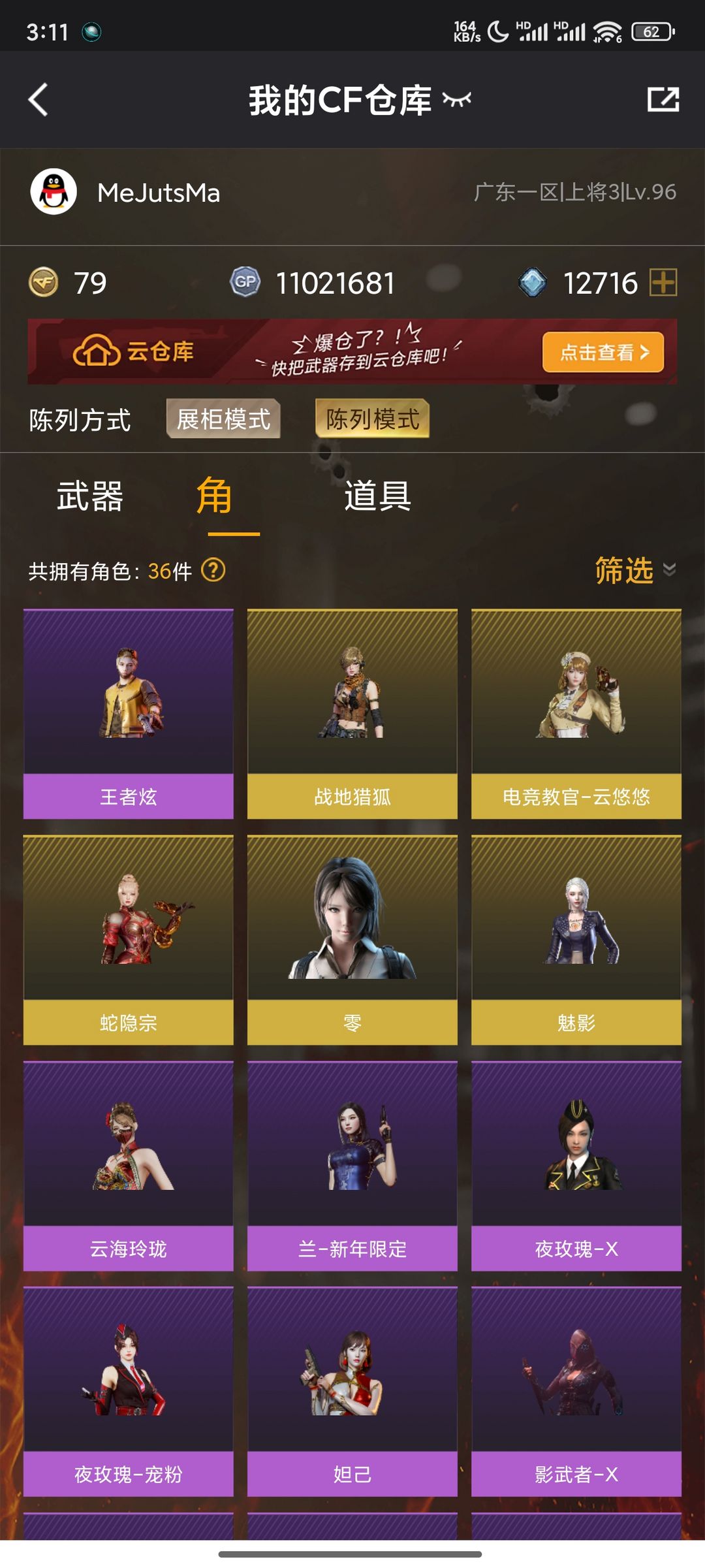The image size is (705, 1568).
Task: Select 陈列模式 display
Action: pos(372,419)
